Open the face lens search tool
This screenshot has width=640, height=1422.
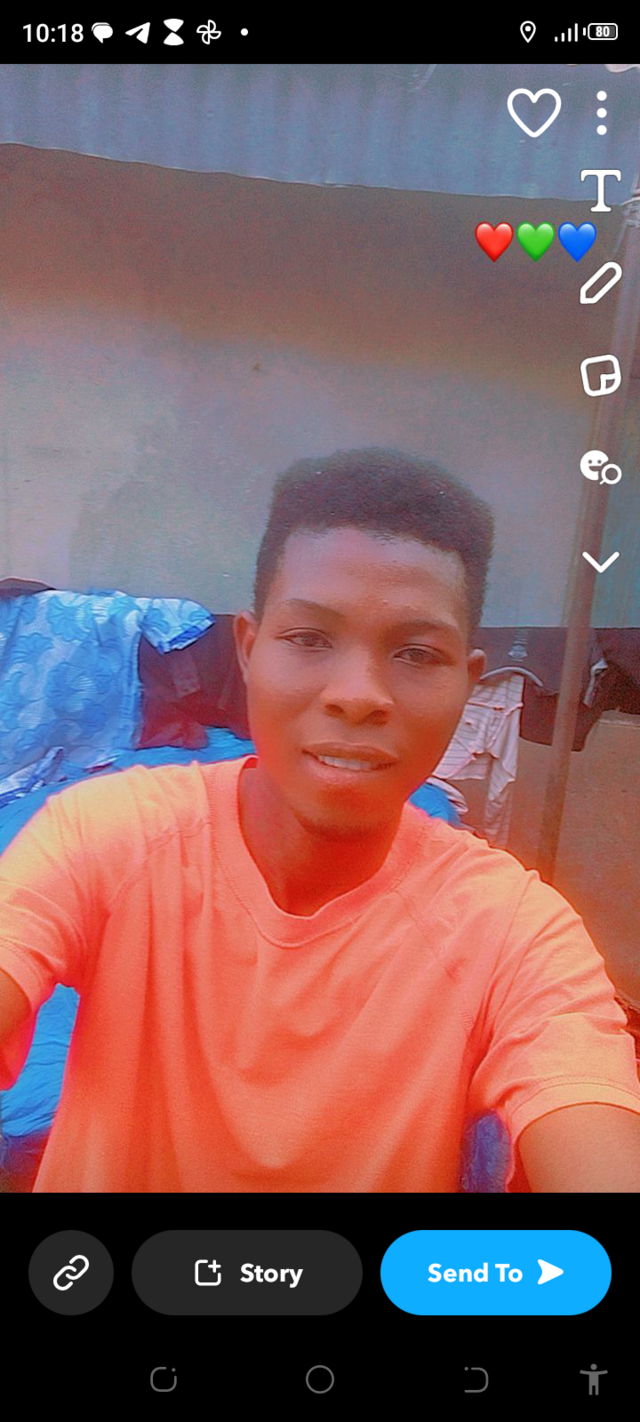point(600,467)
